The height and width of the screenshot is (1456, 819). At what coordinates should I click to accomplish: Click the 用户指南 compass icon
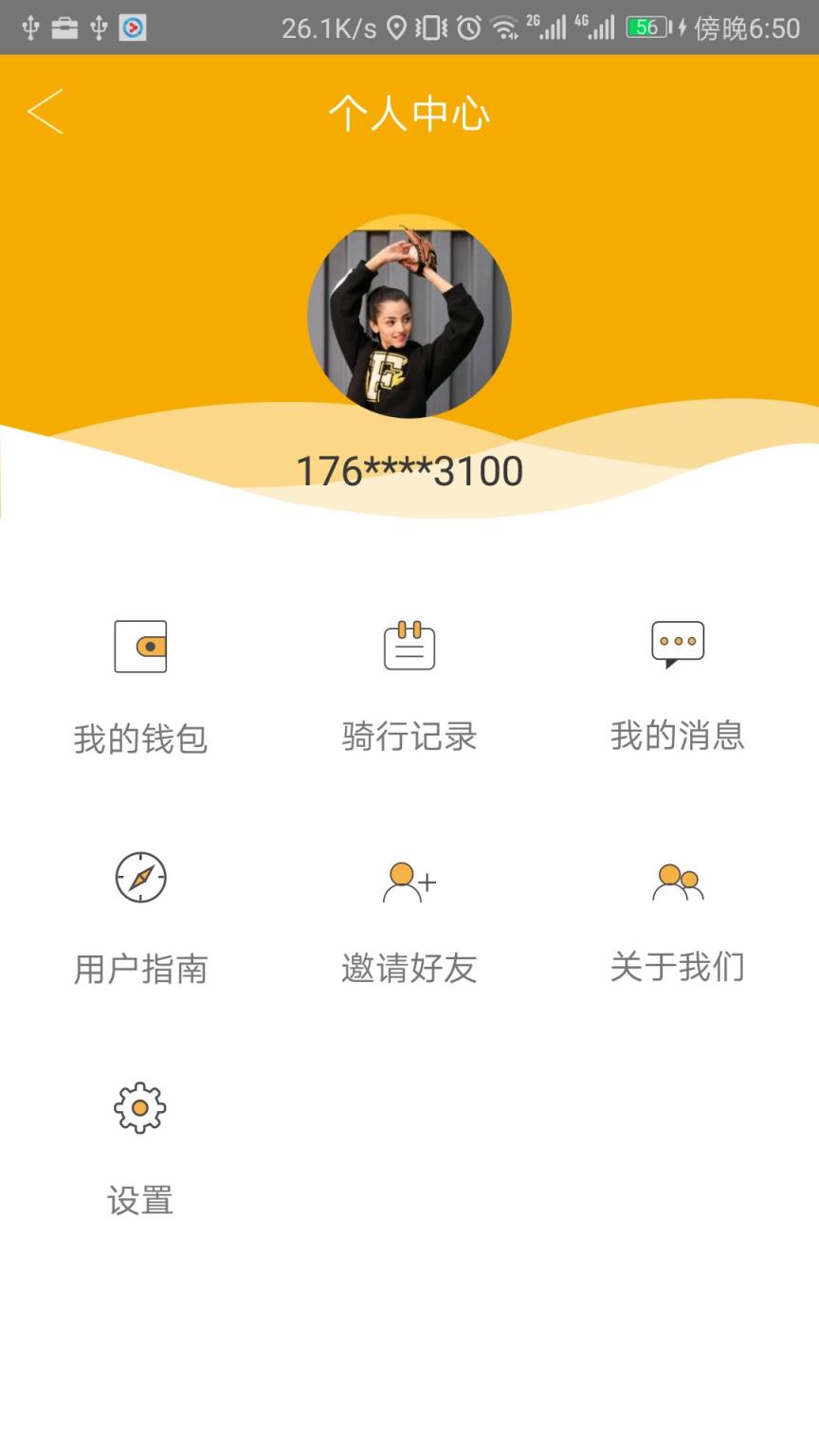[140, 878]
